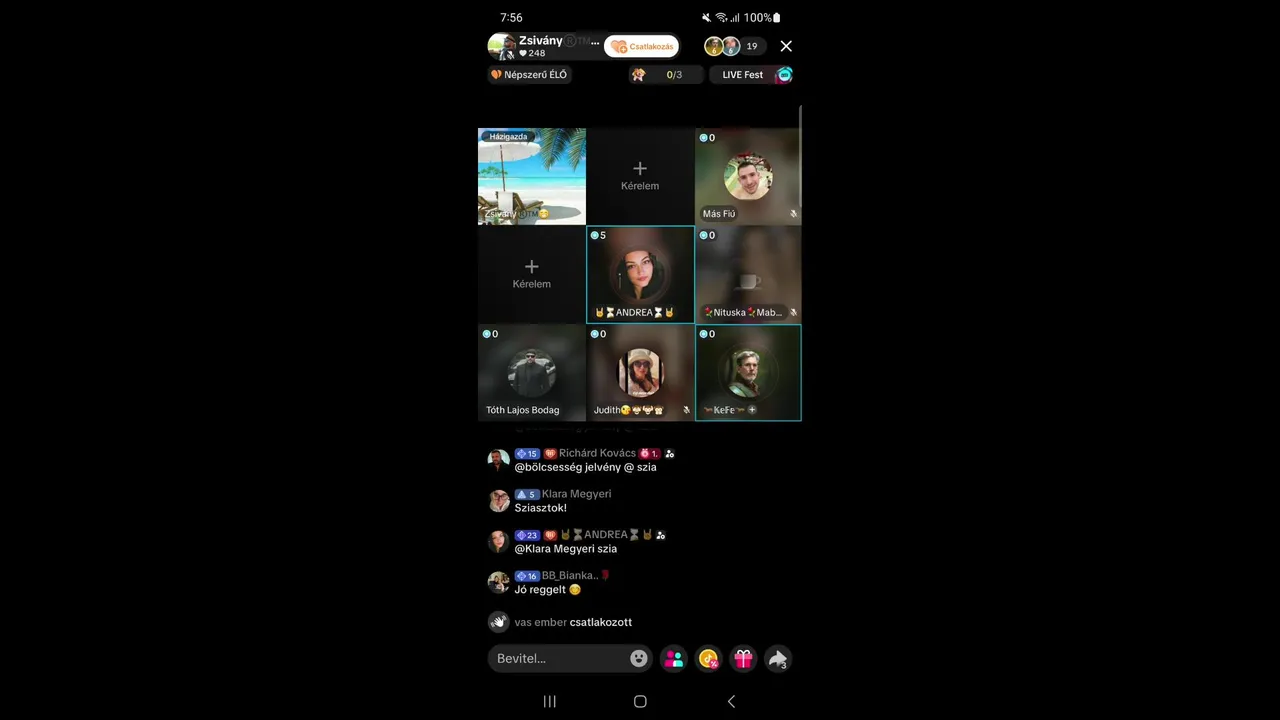1280x720 pixels.
Task: Open the Népszerű ÉLŐ chip
Action: click(529, 75)
